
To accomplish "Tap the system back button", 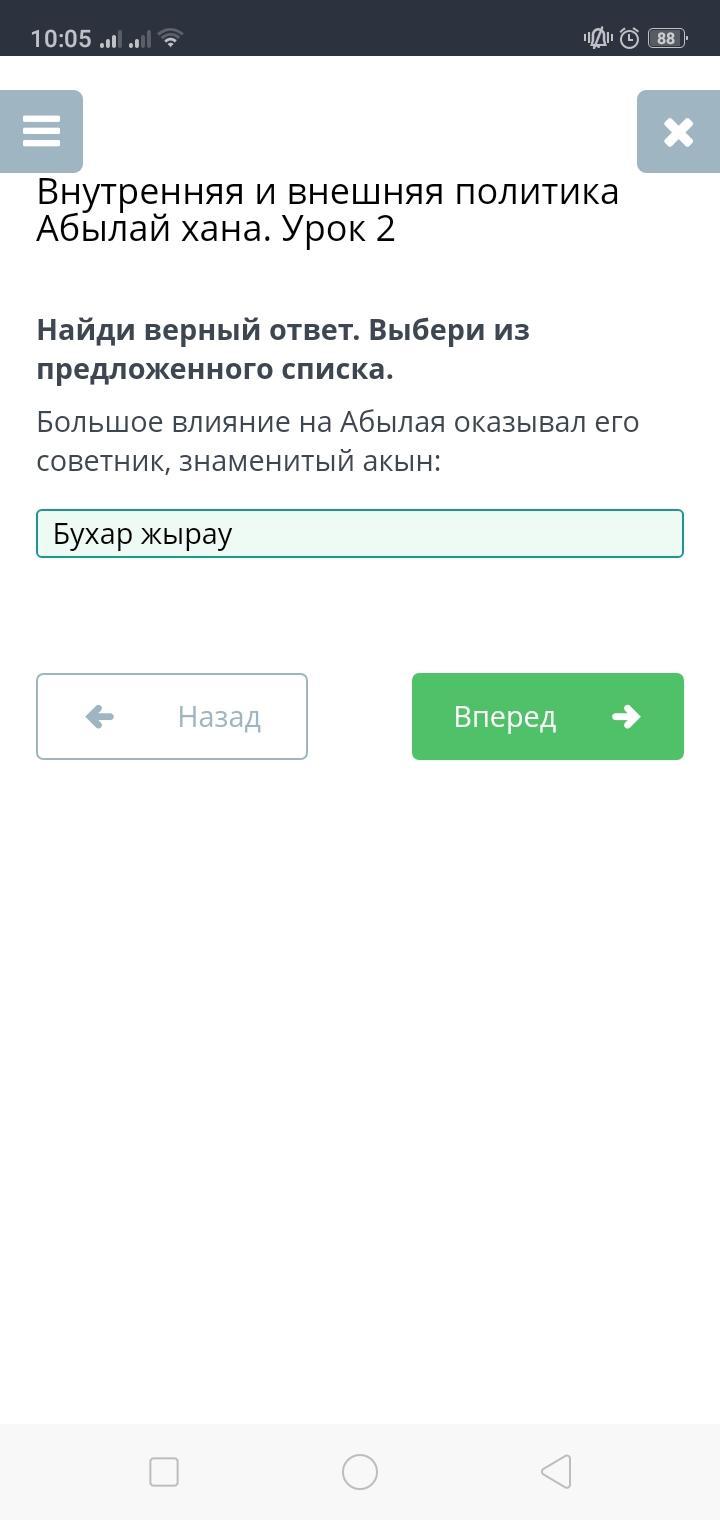I will tap(556, 1471).
